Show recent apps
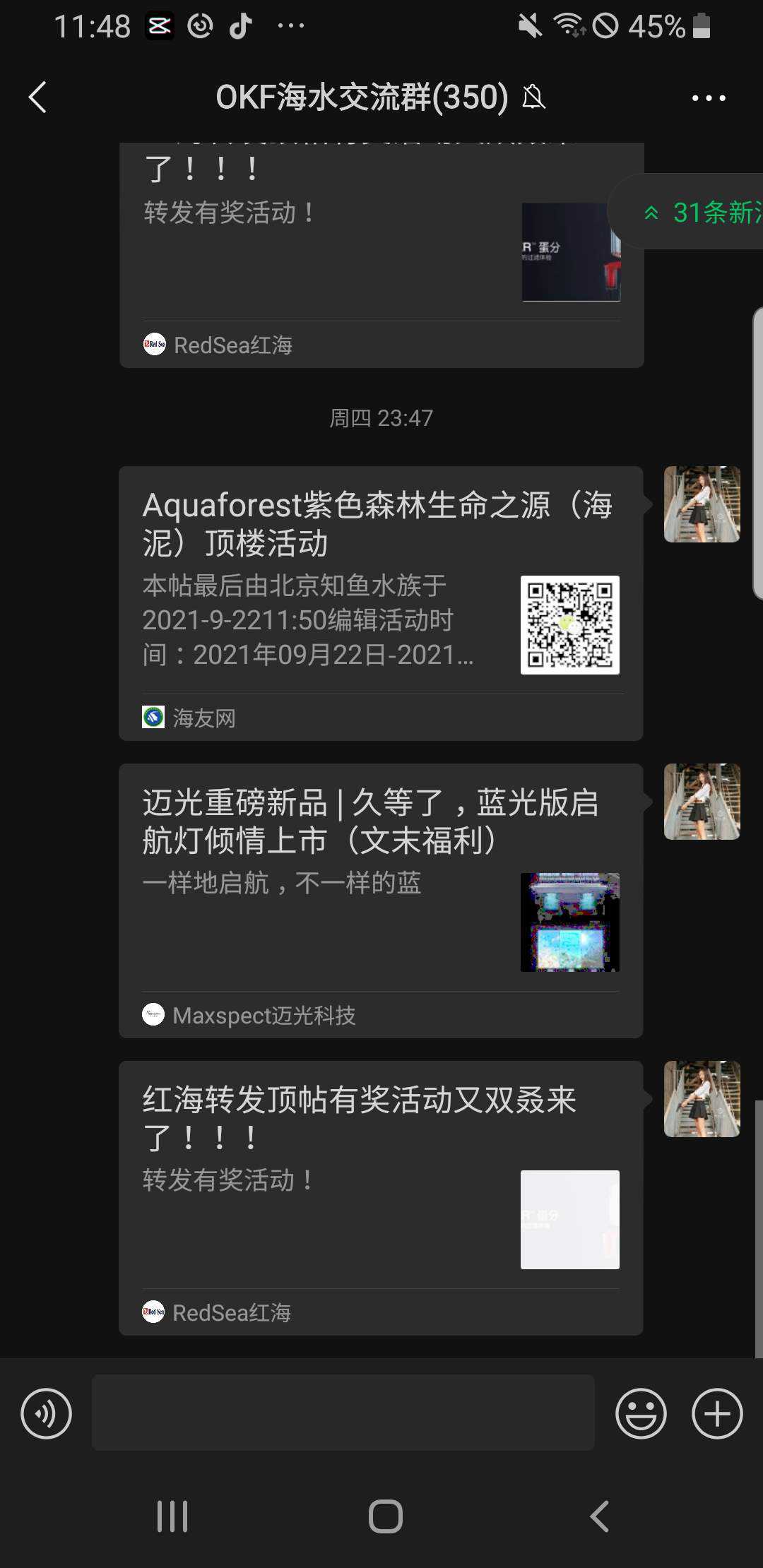This screenshot has width=763, height=1568. [172, 1516]
